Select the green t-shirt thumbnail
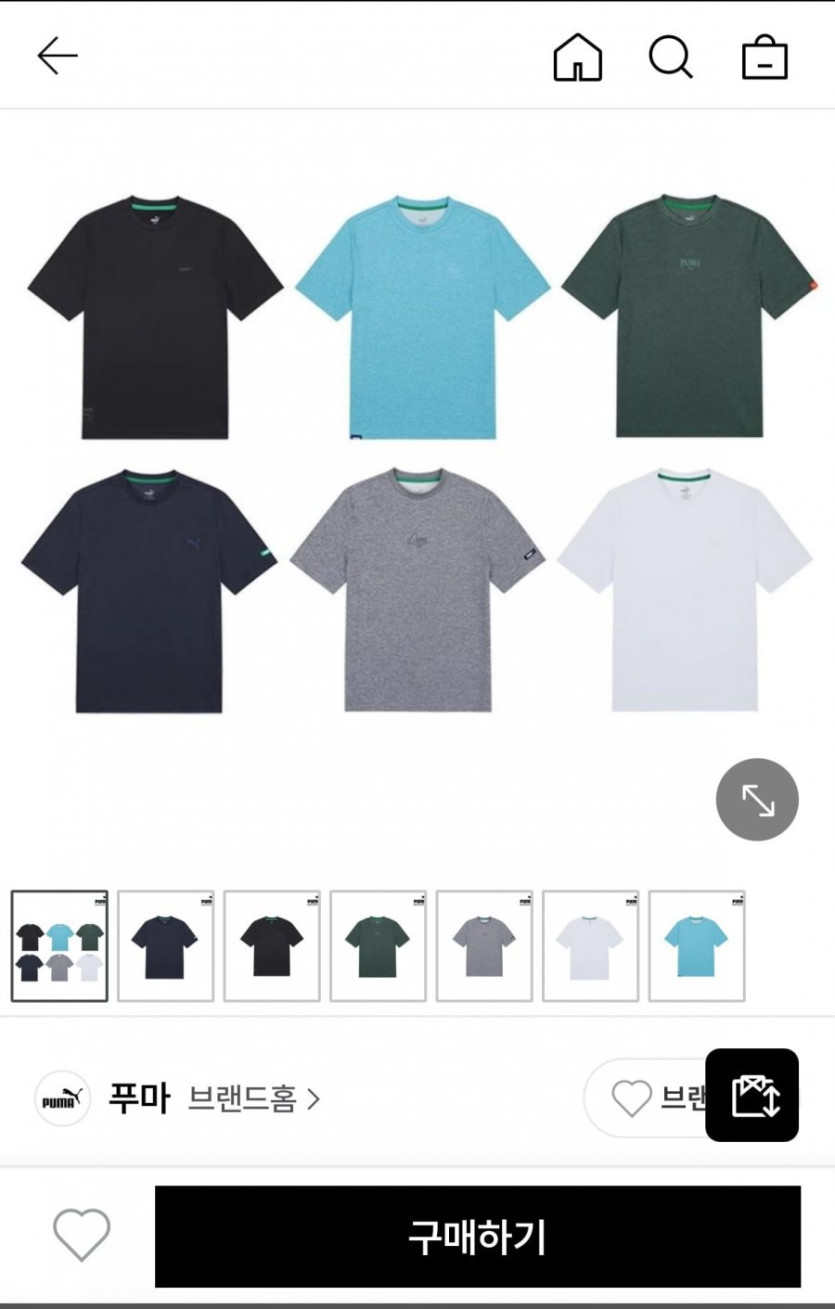This screenshot has height=1309, width=835. click(378, 946)
